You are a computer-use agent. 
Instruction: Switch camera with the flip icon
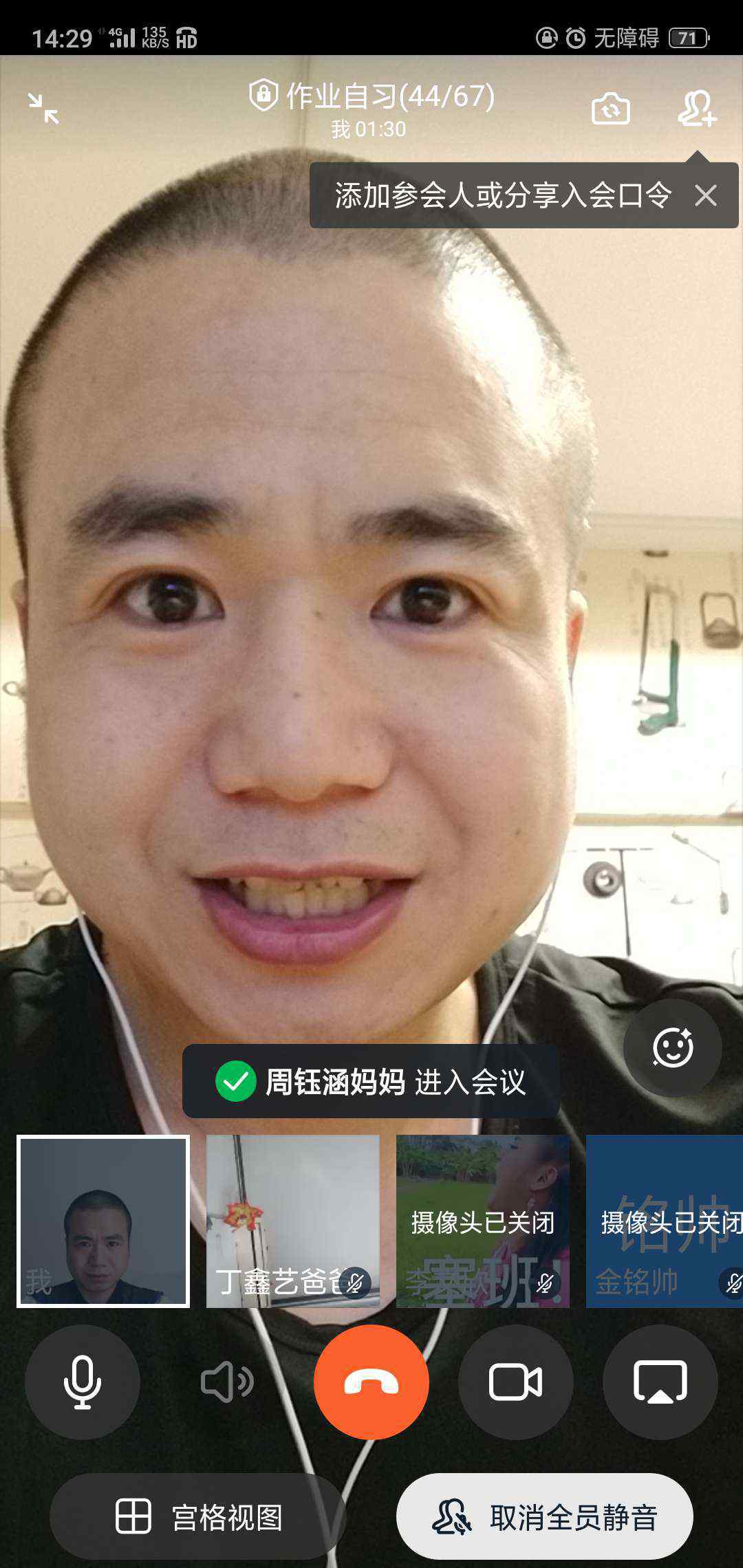(611, 109)
